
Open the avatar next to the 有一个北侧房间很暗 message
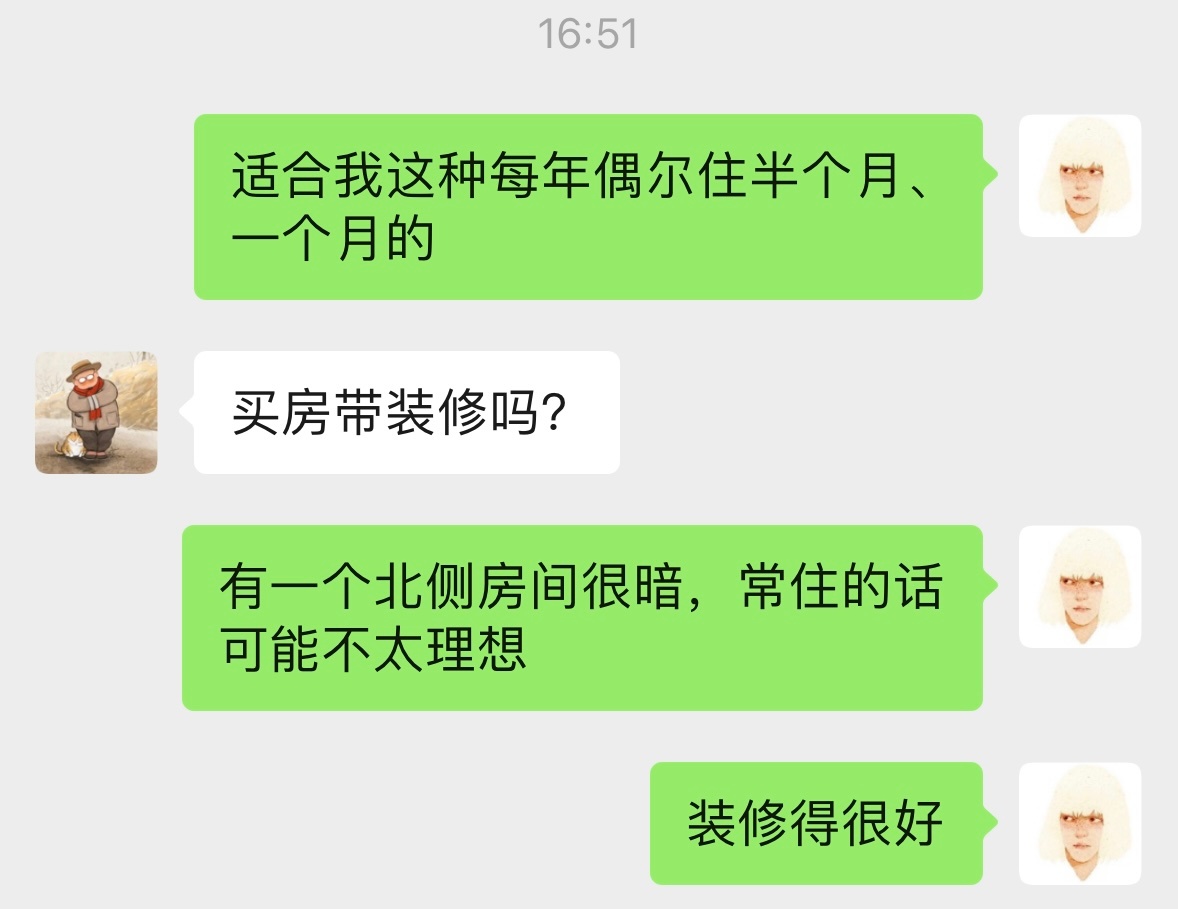pyautogui.click(x=1079, y=586)
